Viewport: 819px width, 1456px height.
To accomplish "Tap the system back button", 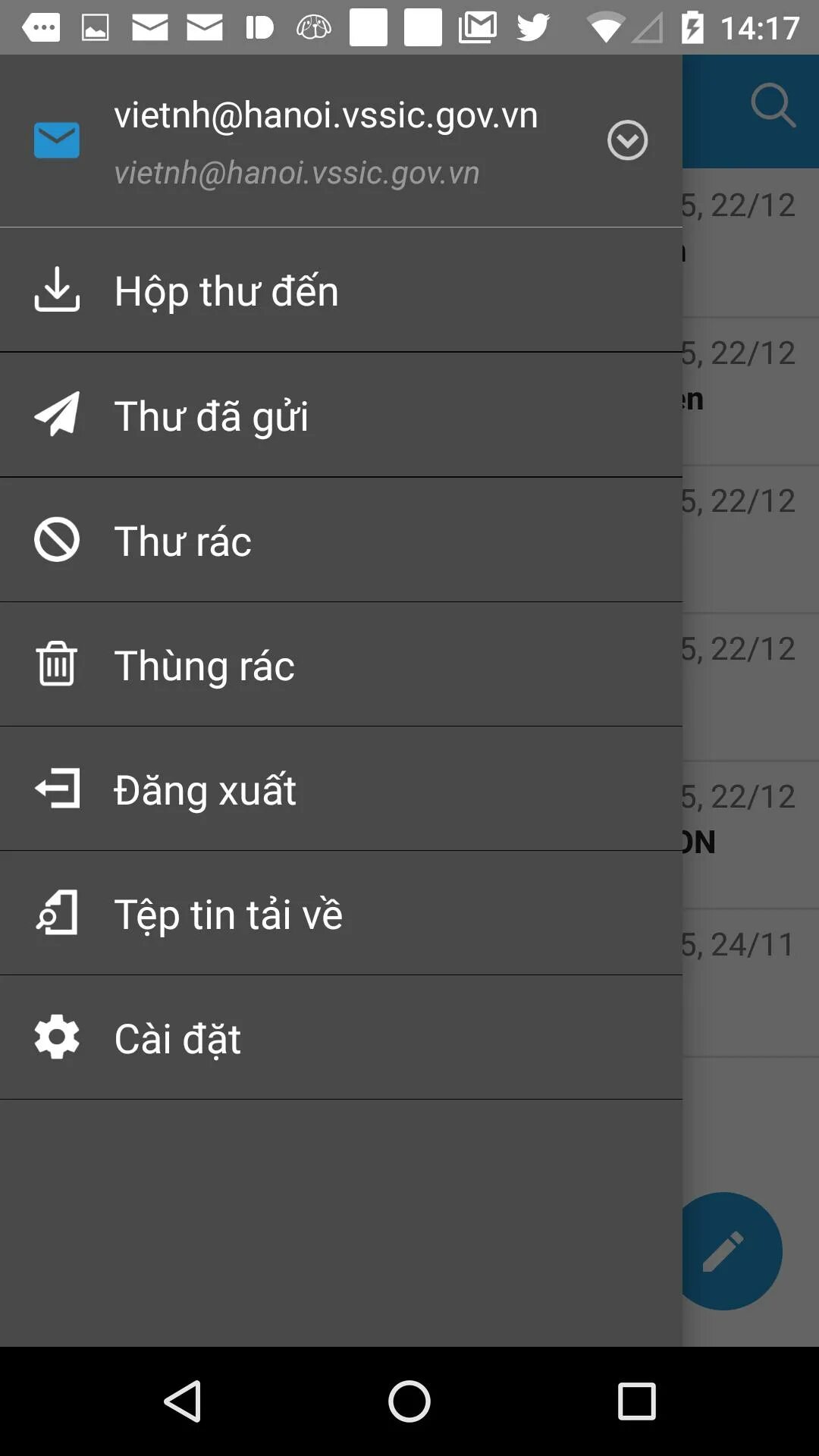I will click(x=183, y=1401).
